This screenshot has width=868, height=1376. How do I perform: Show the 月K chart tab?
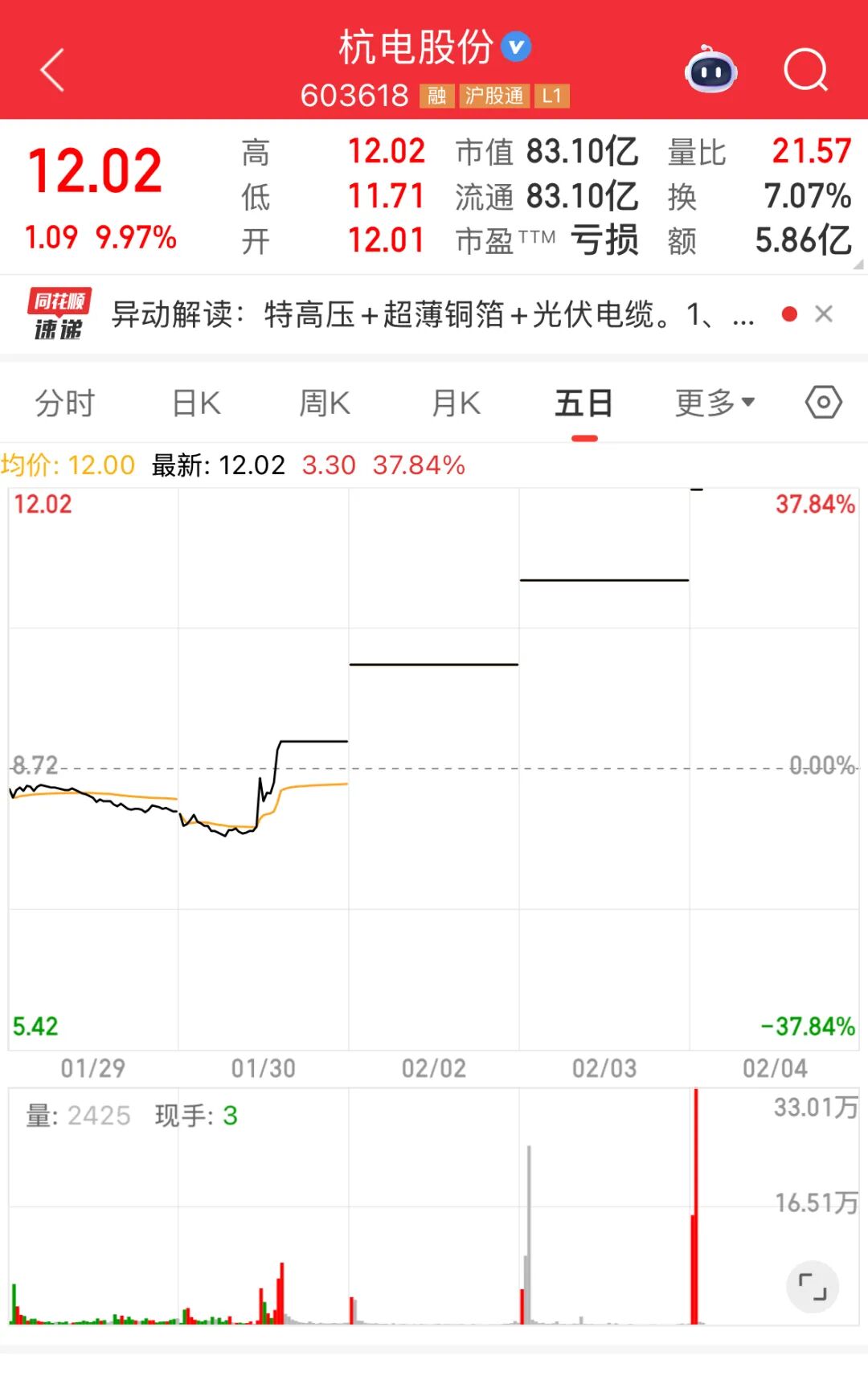(456, 403)
